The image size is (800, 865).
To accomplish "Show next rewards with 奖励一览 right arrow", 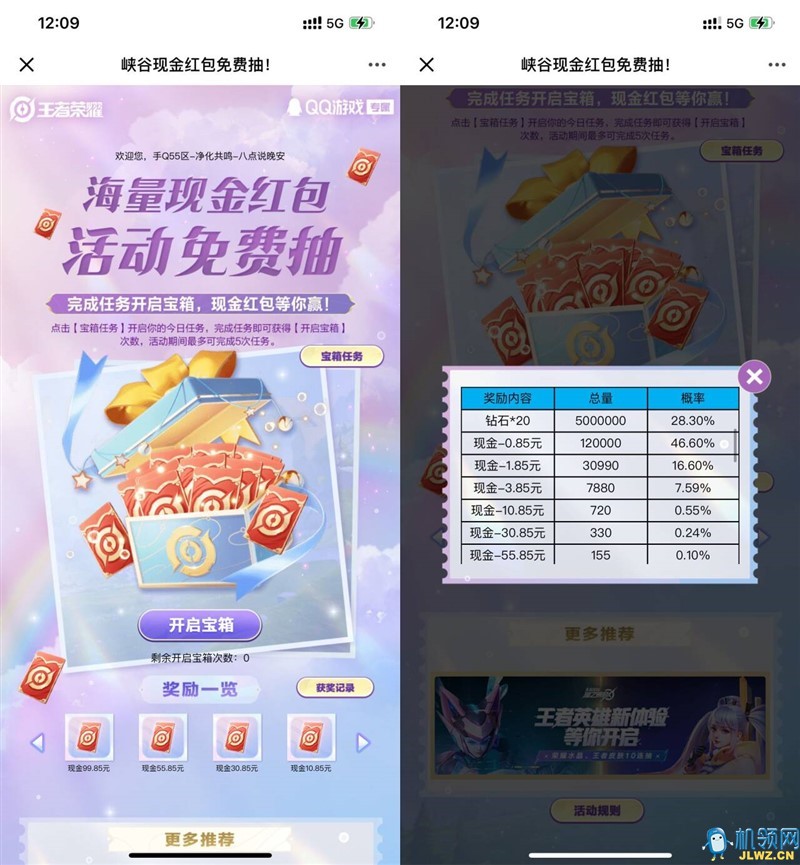I will click(363, 742).
